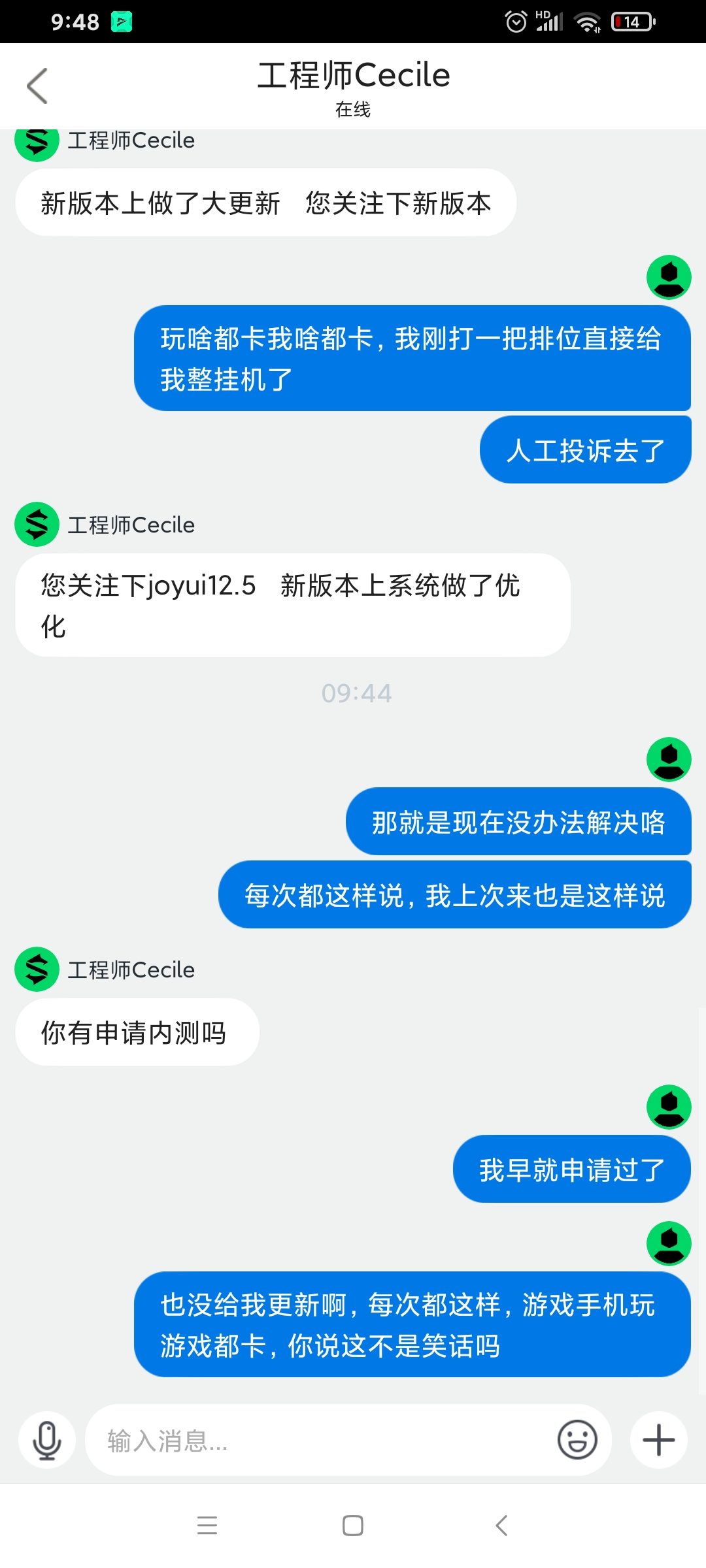Tap the microphone voice input button
This screenshot has width=706, height=1568.
pos(47,1440)
